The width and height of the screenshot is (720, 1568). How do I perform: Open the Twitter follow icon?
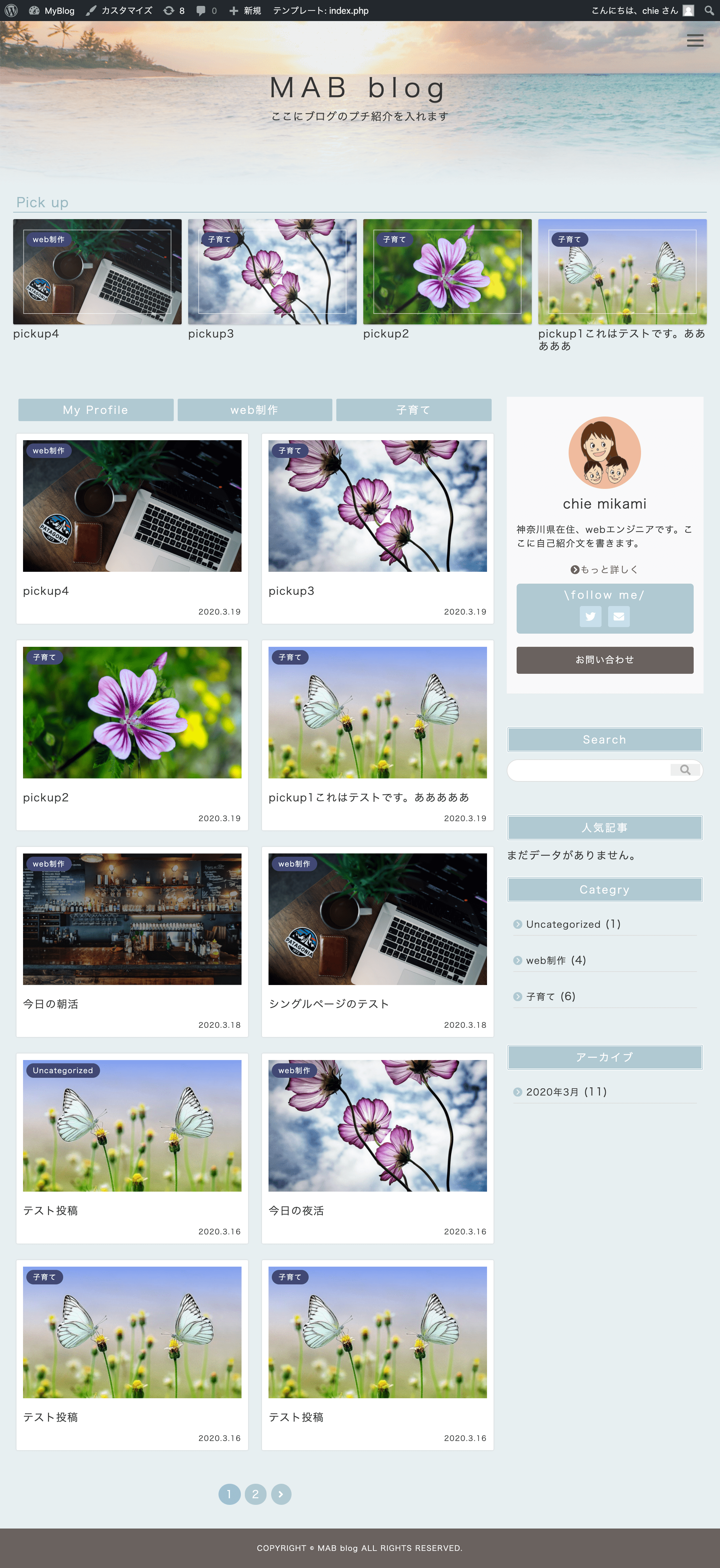(x=590, y=616)
